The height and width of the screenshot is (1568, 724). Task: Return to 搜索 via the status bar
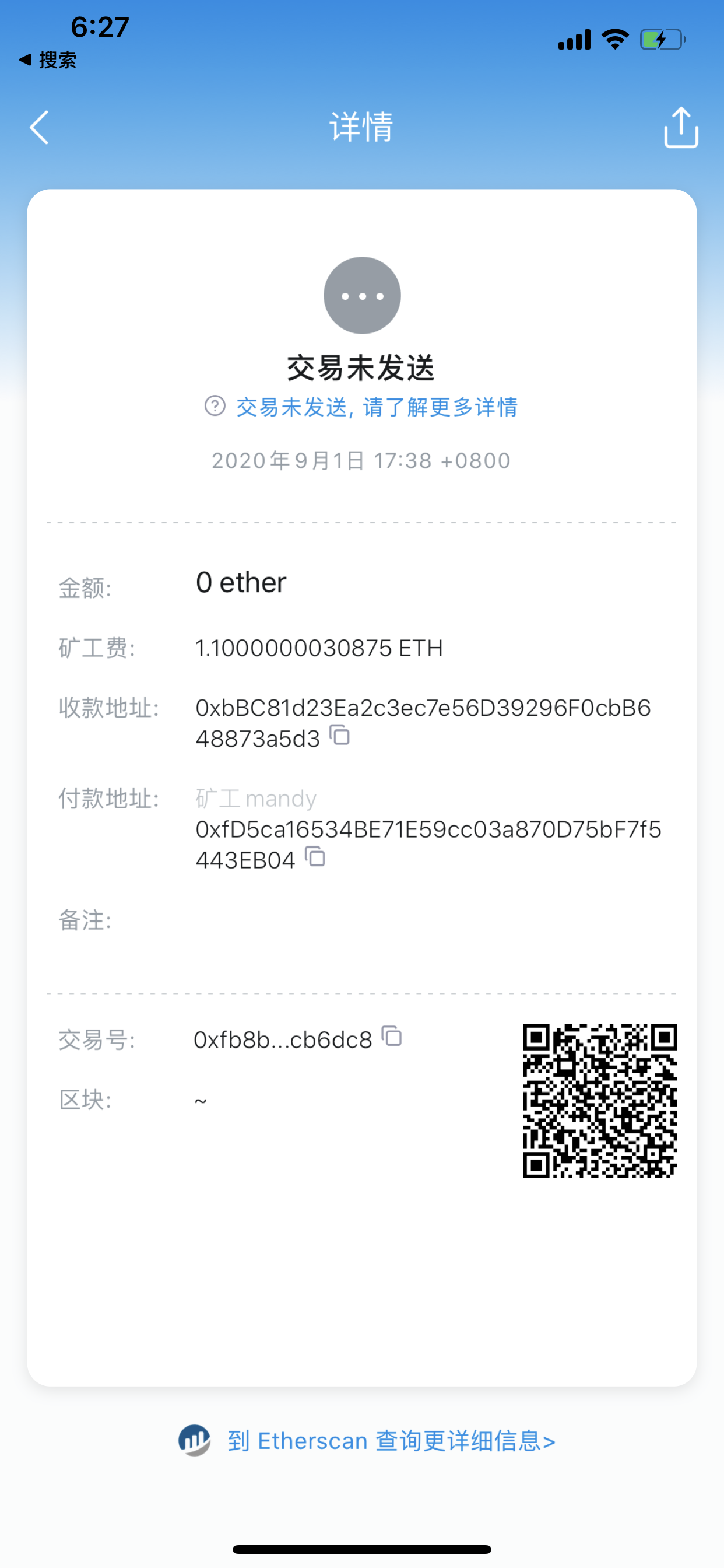tap(48, 60)
